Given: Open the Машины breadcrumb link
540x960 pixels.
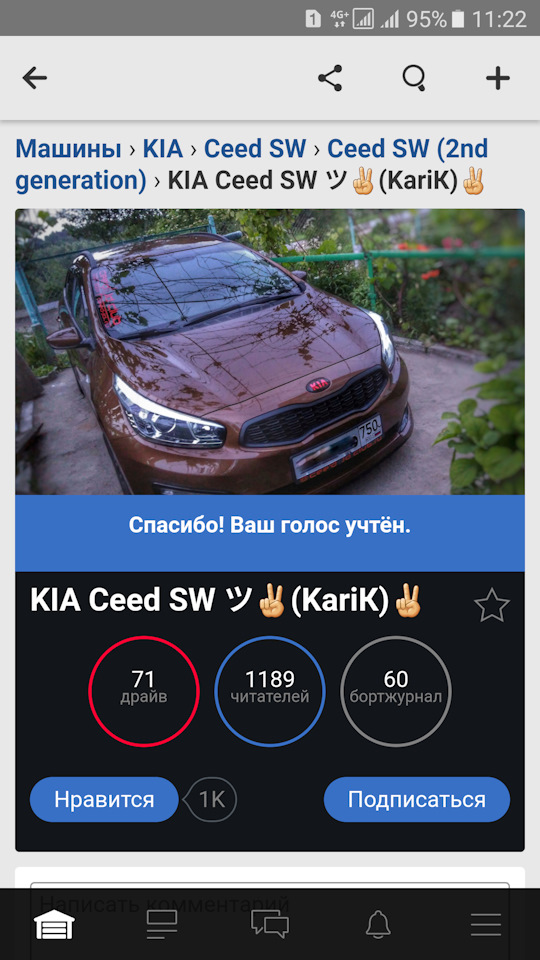Looking at the screenshot, I should pos(68,148).
